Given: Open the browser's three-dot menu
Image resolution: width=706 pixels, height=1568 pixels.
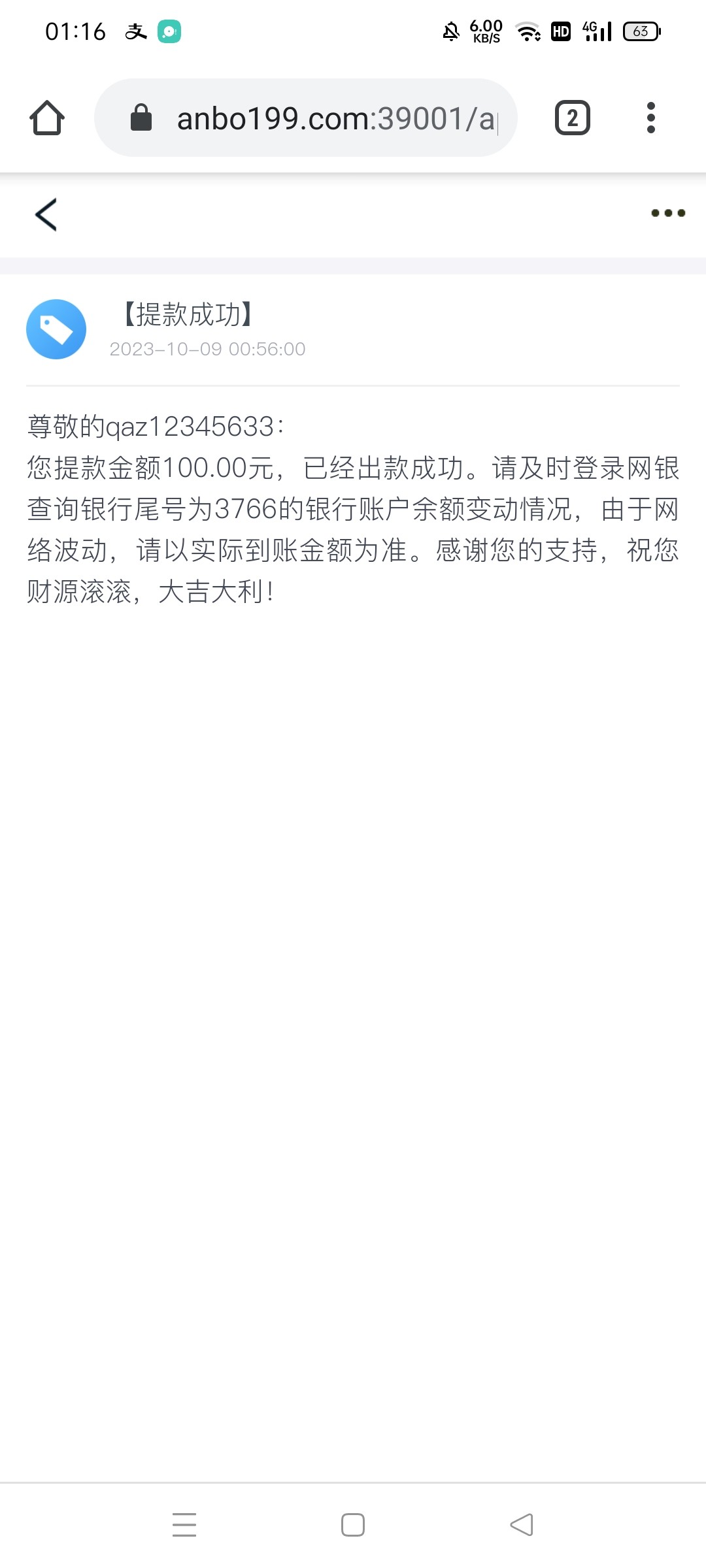Looking at the screenshot, I should 650,118.
